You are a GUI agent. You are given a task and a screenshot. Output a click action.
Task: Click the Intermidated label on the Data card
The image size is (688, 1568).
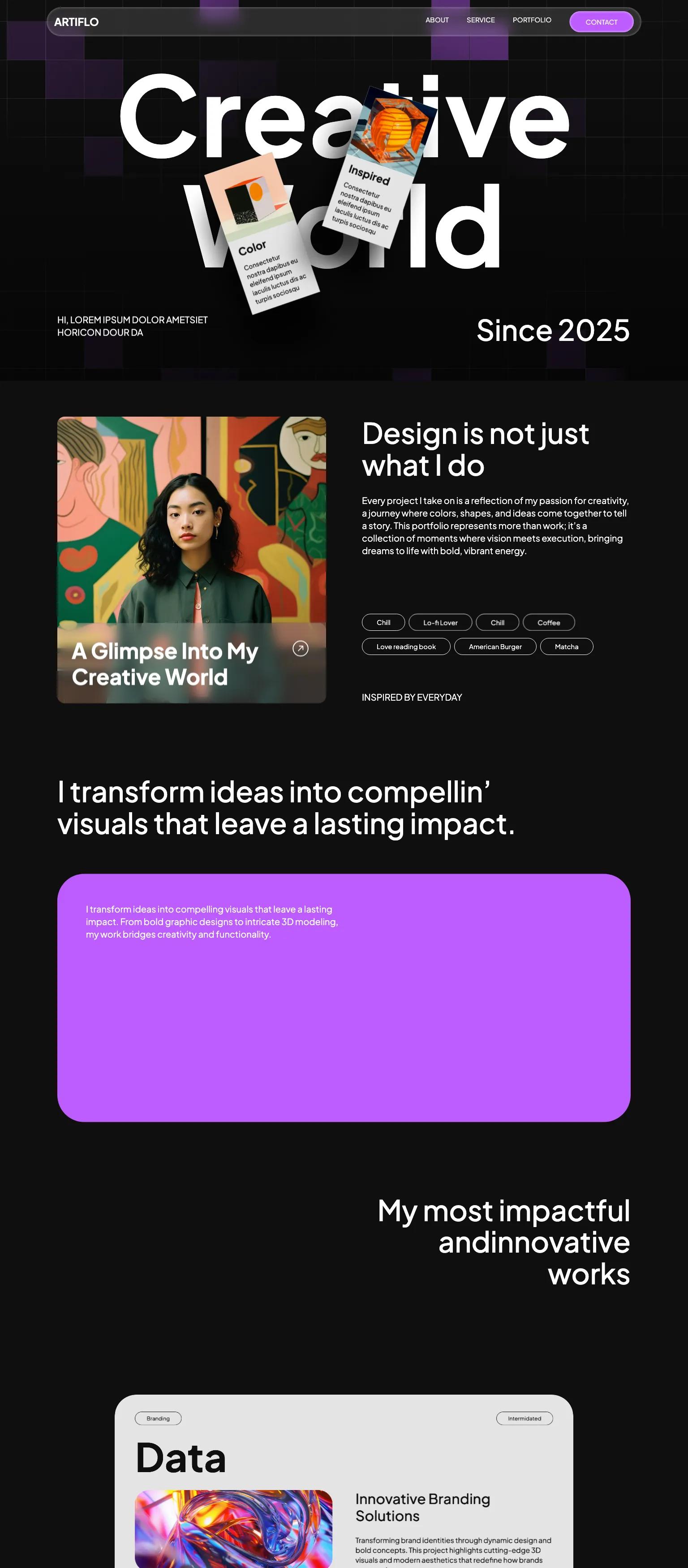pyautogui.click(x=524, y=1418)
